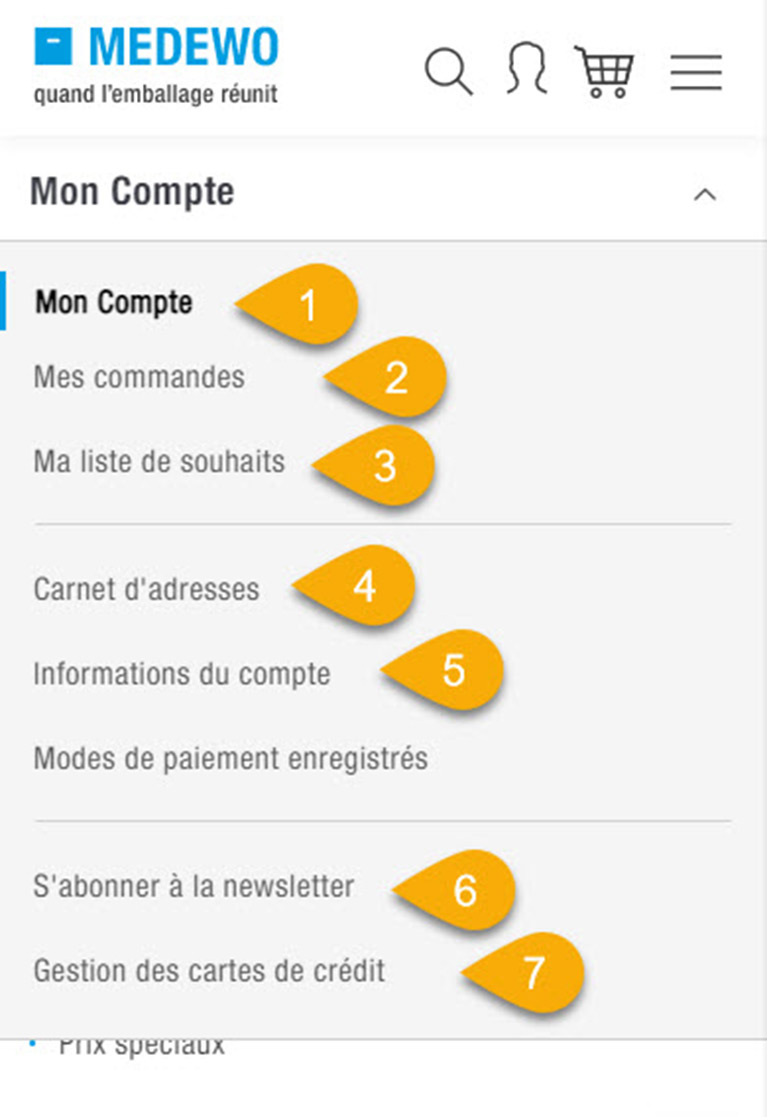Open Carnet d'adresses
The height and width of the screenshot is (1117, 767).
pos(146,589)
